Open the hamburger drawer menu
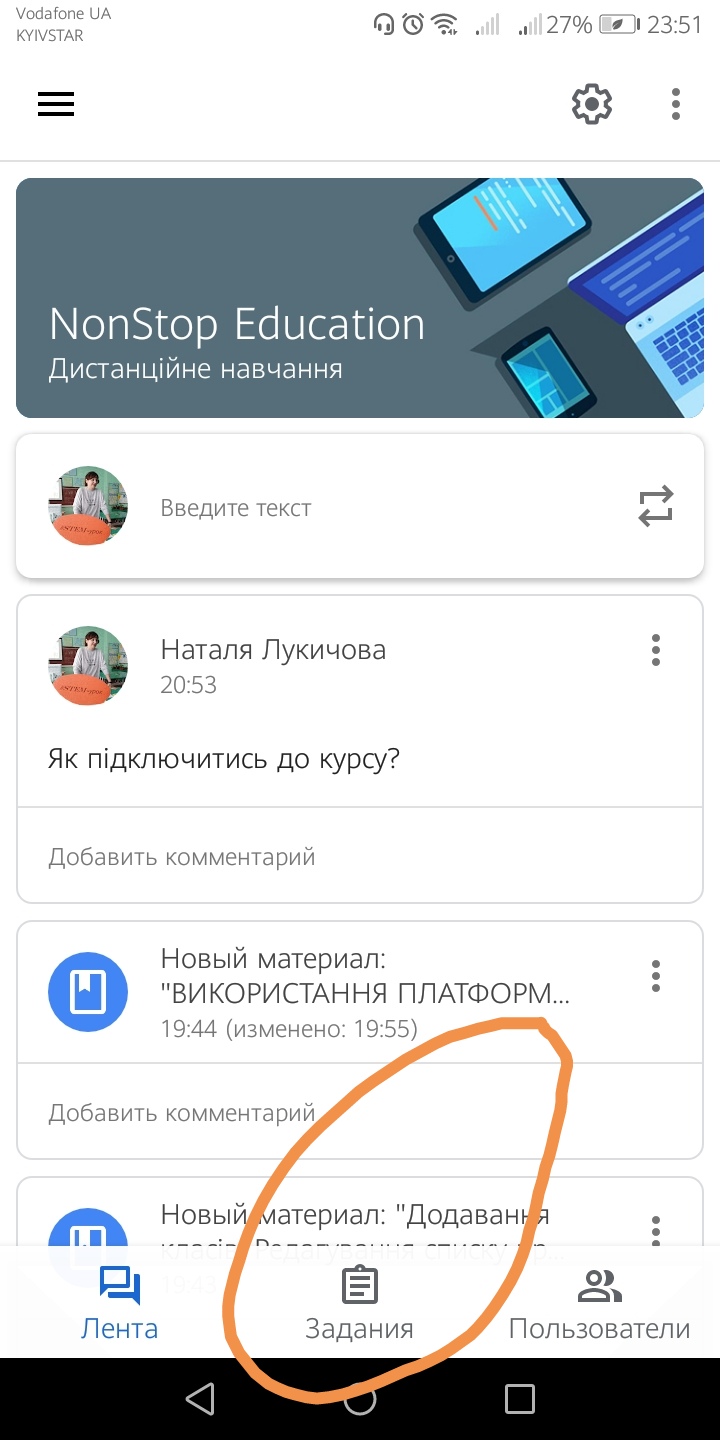 [56, 104]
